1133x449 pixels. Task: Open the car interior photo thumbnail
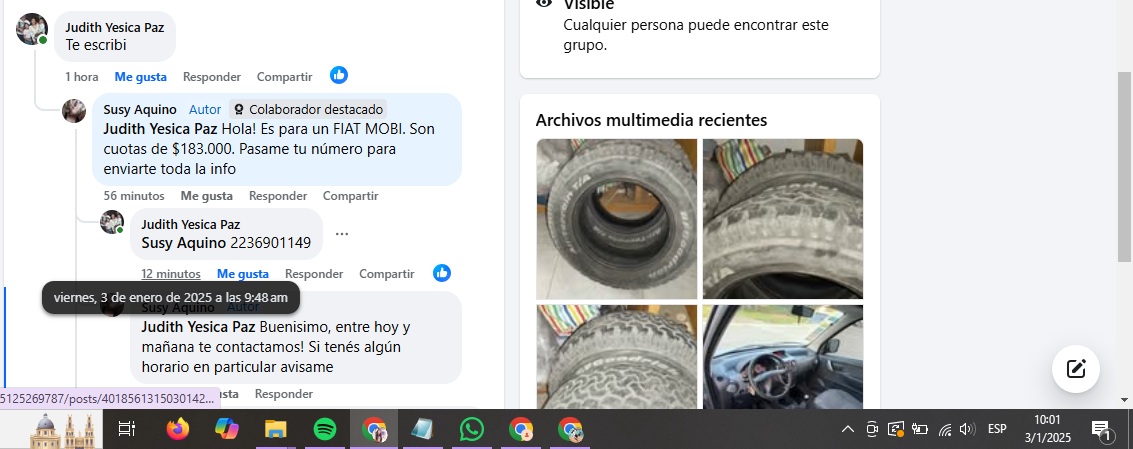[782, 357]
